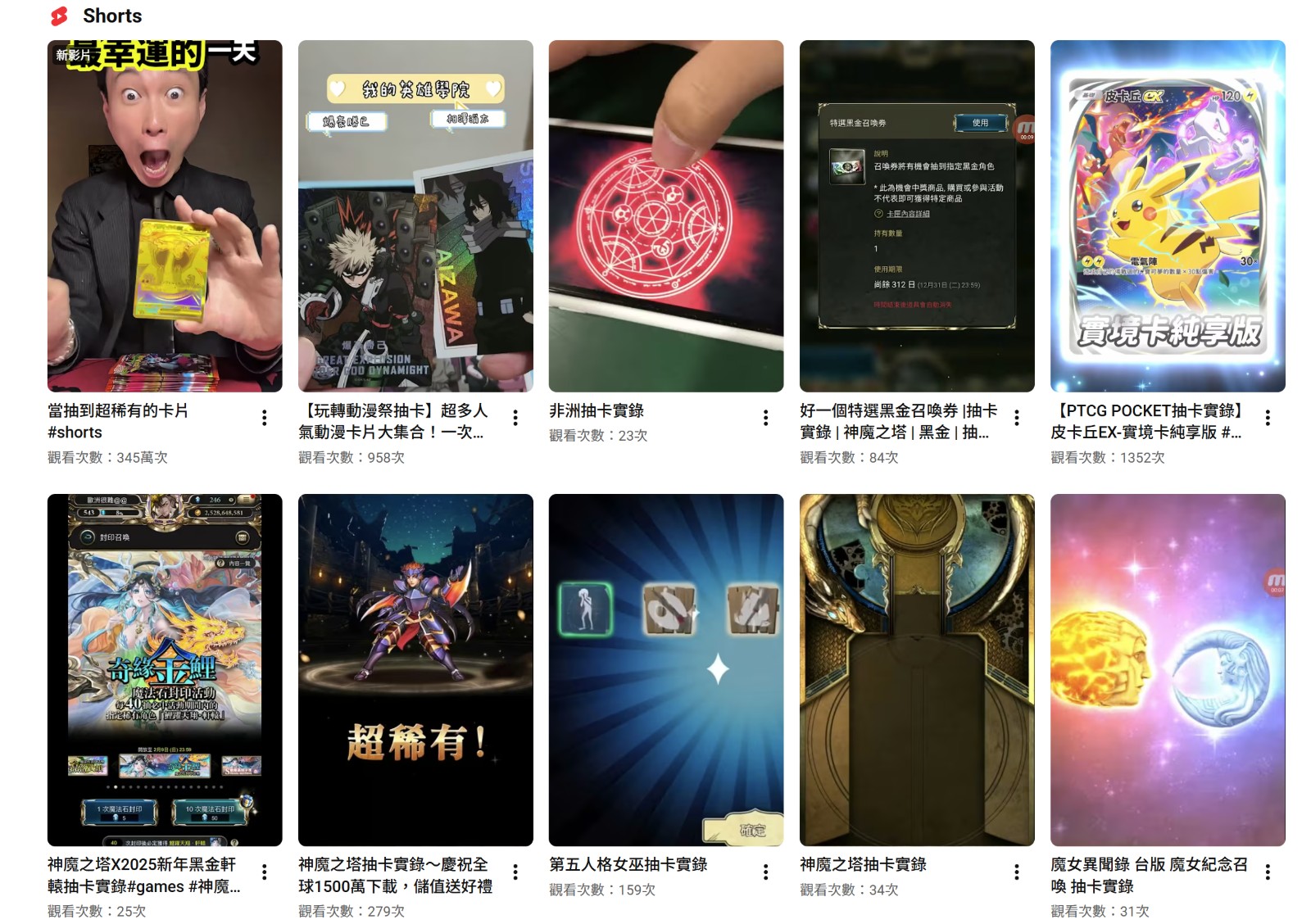Screen dimensions: 1311x924
Task: Open the overflow menu for 神魔之塔X2025新年黑金軒轅 short
Action: coord(265,872)
